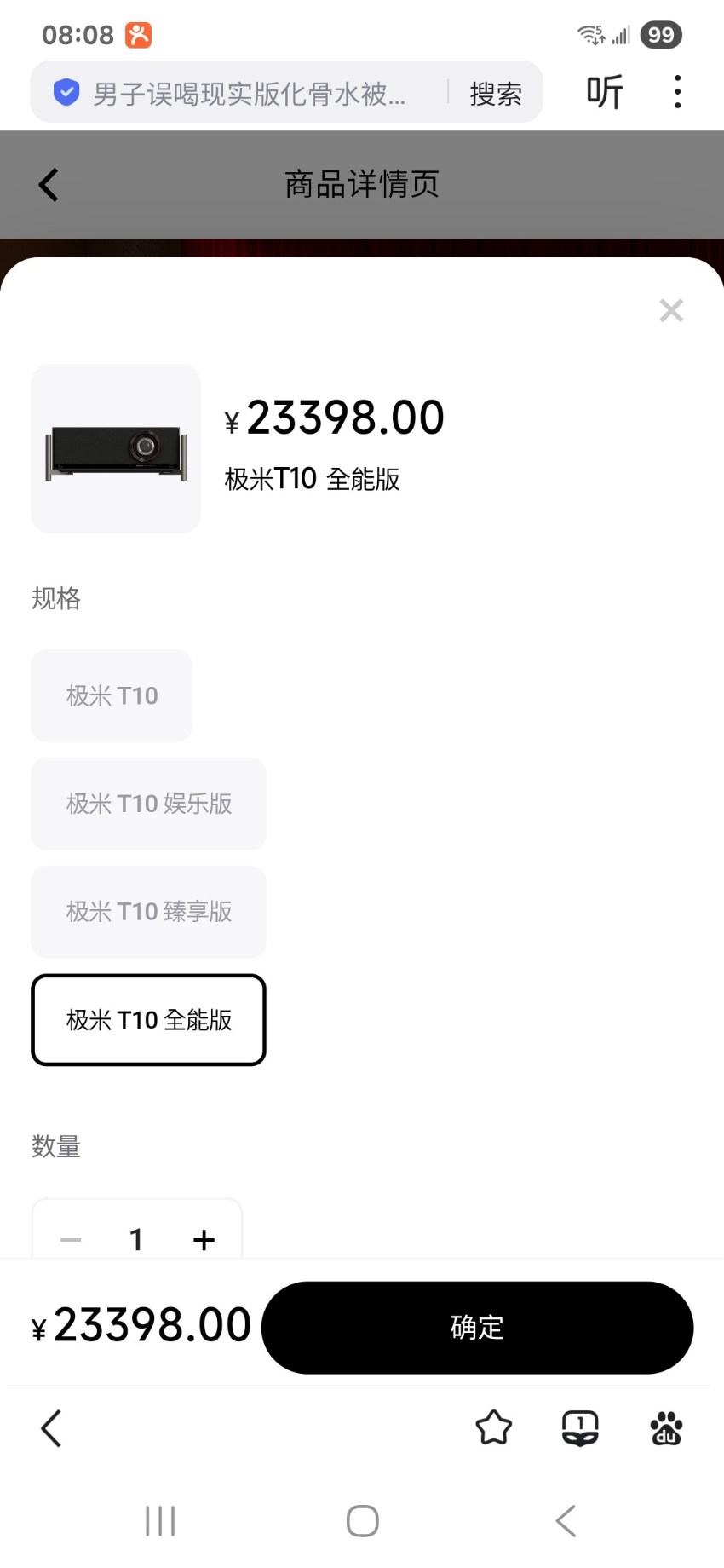Decrease quantity with the minus button

coord(72,1239)
